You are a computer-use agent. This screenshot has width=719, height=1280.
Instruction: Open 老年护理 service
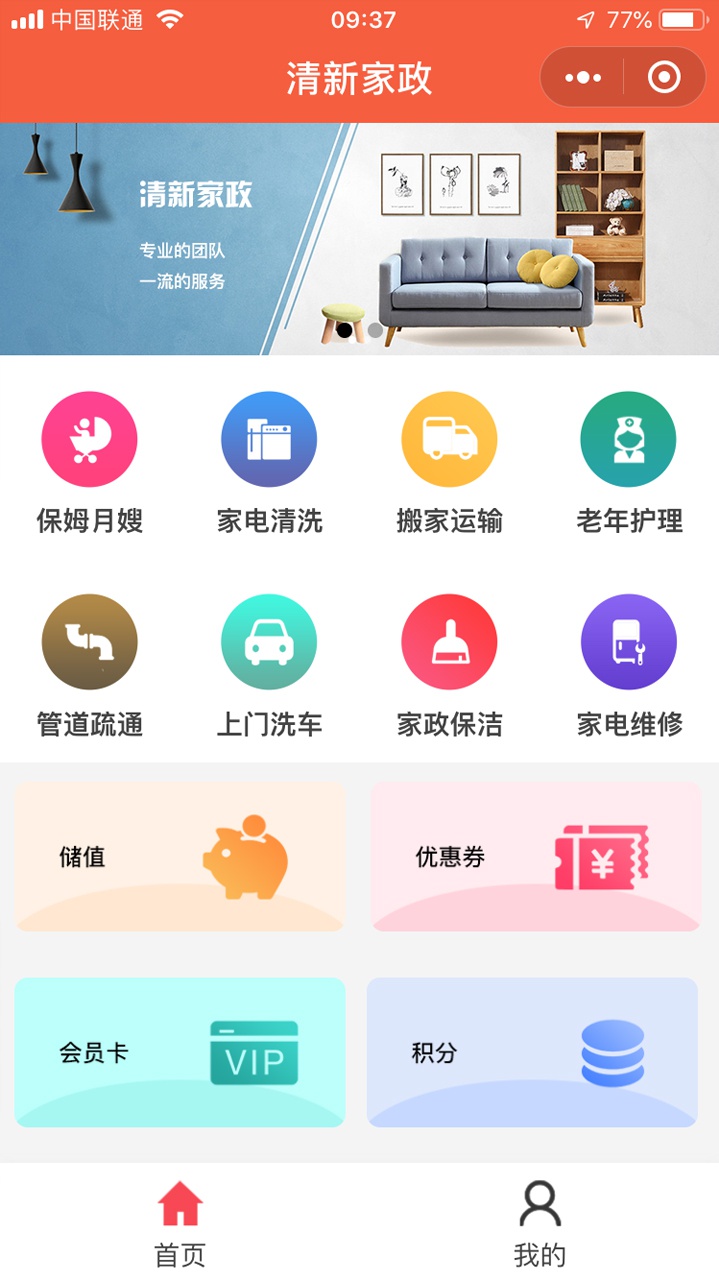[x=628, y=440]
